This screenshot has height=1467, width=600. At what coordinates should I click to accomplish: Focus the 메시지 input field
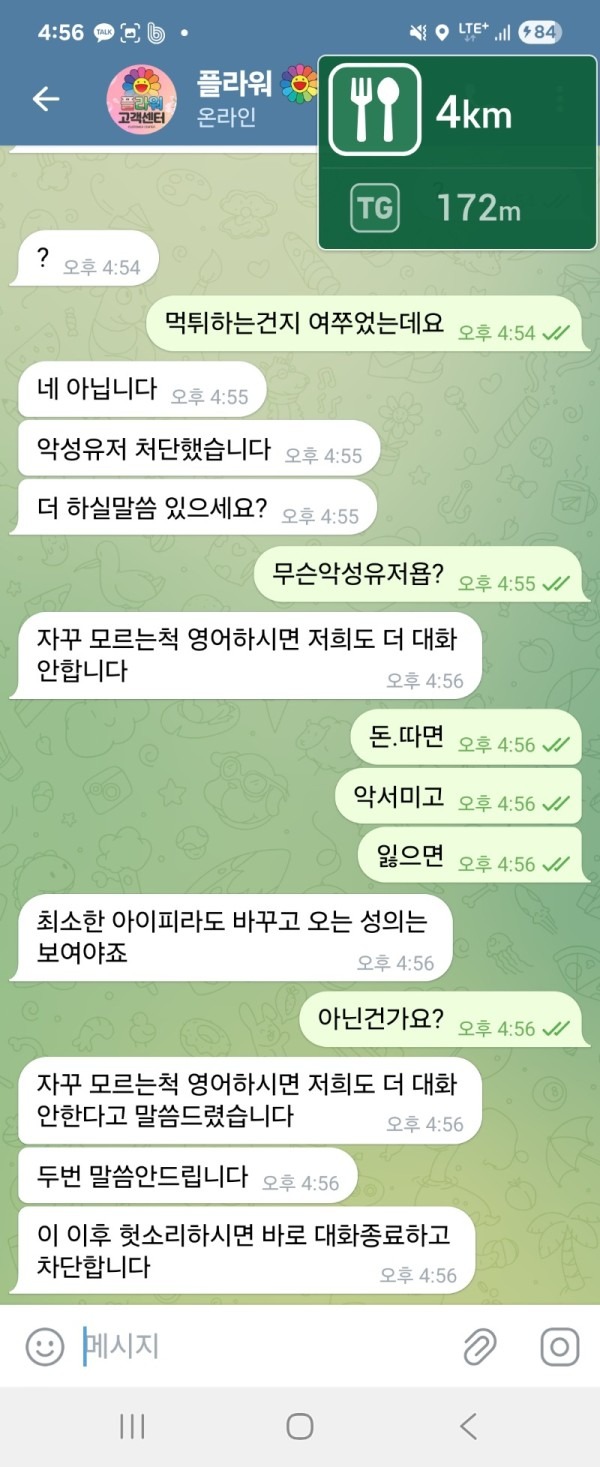[x=260, y=1346]
